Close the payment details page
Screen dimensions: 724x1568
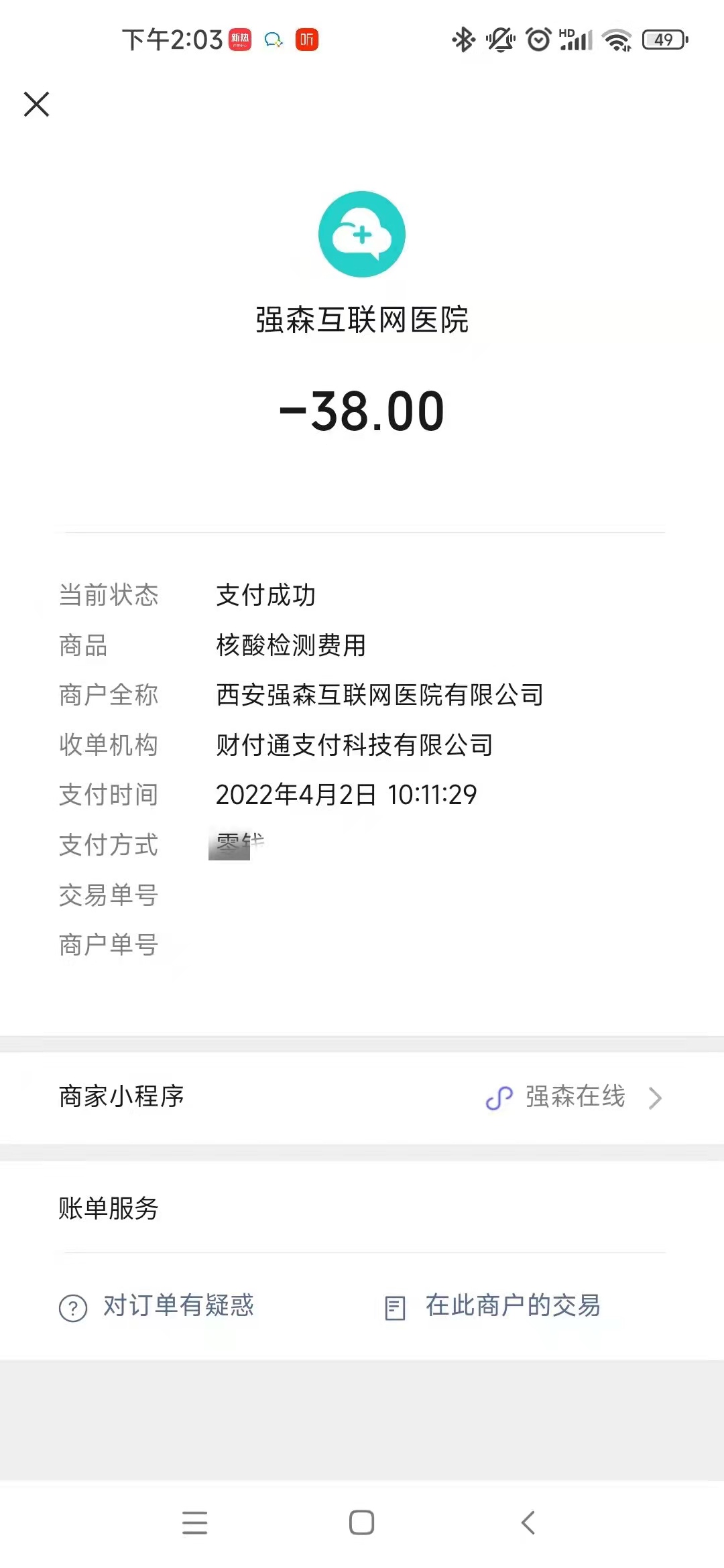(37, 105)
